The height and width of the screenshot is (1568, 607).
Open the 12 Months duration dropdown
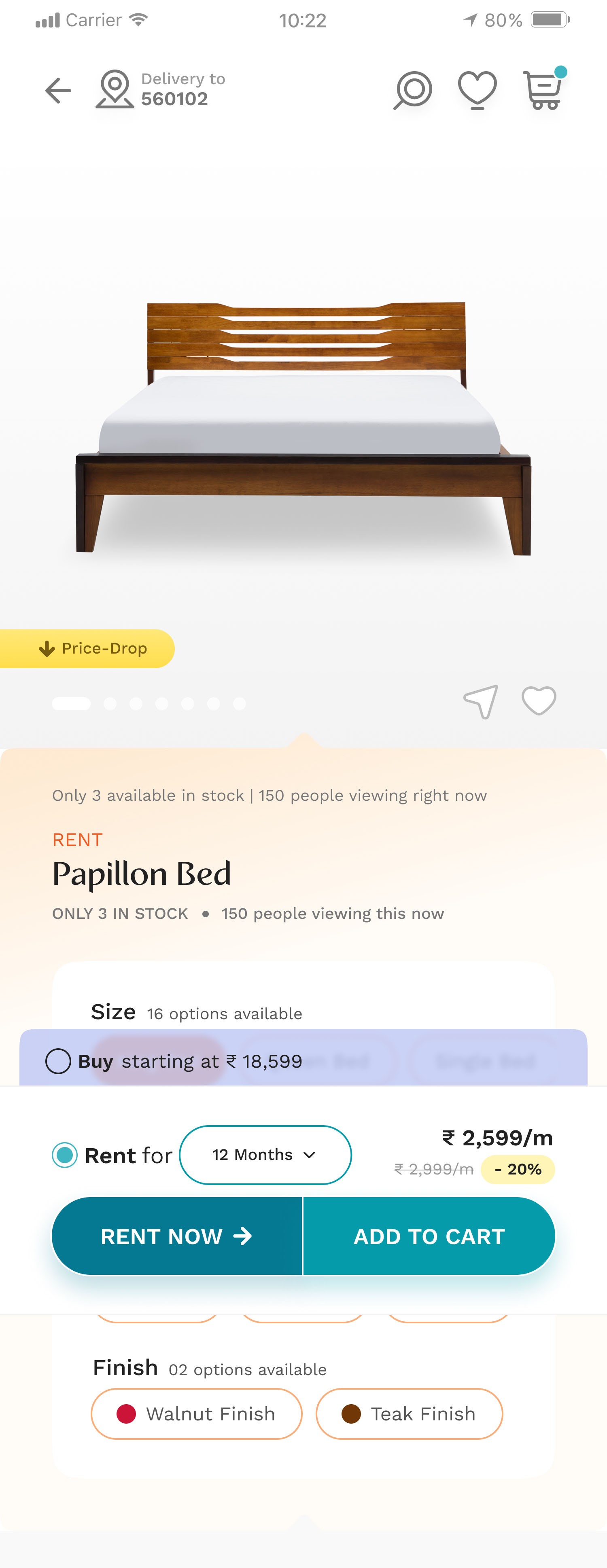265,1155
